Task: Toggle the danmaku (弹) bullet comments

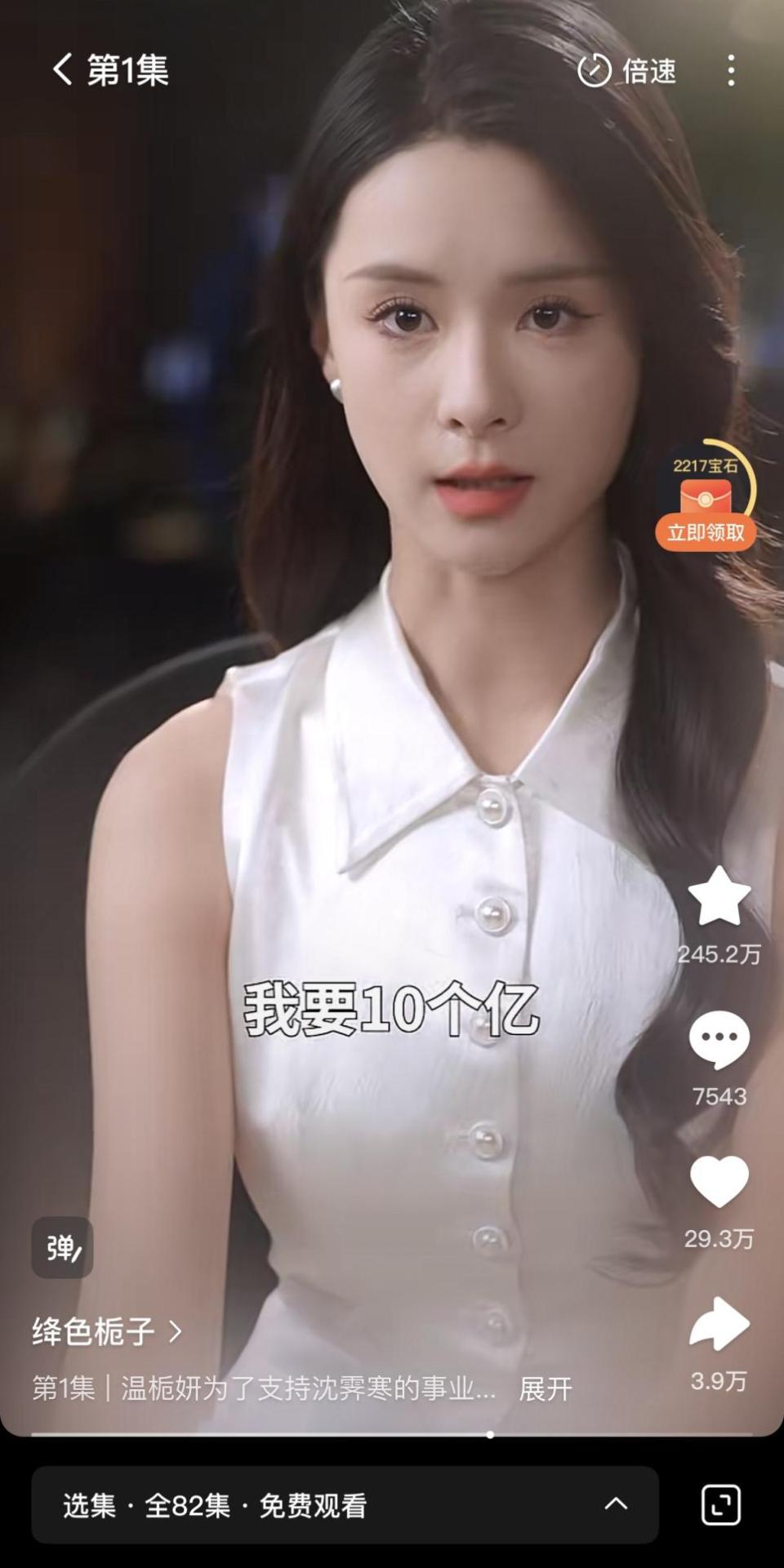Action: pos(62,1247)
